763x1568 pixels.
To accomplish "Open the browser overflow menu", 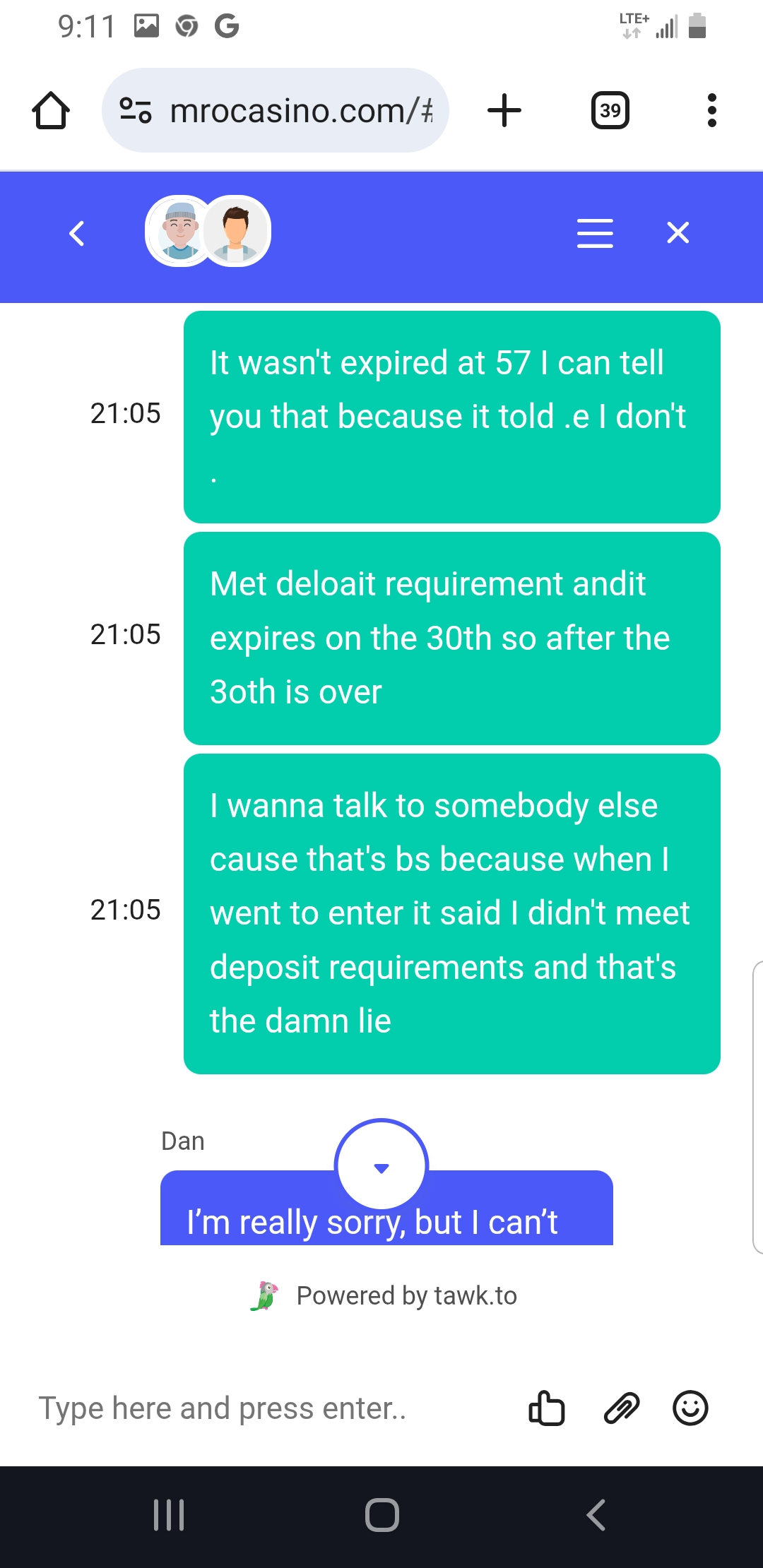I will tap(711, 111).
